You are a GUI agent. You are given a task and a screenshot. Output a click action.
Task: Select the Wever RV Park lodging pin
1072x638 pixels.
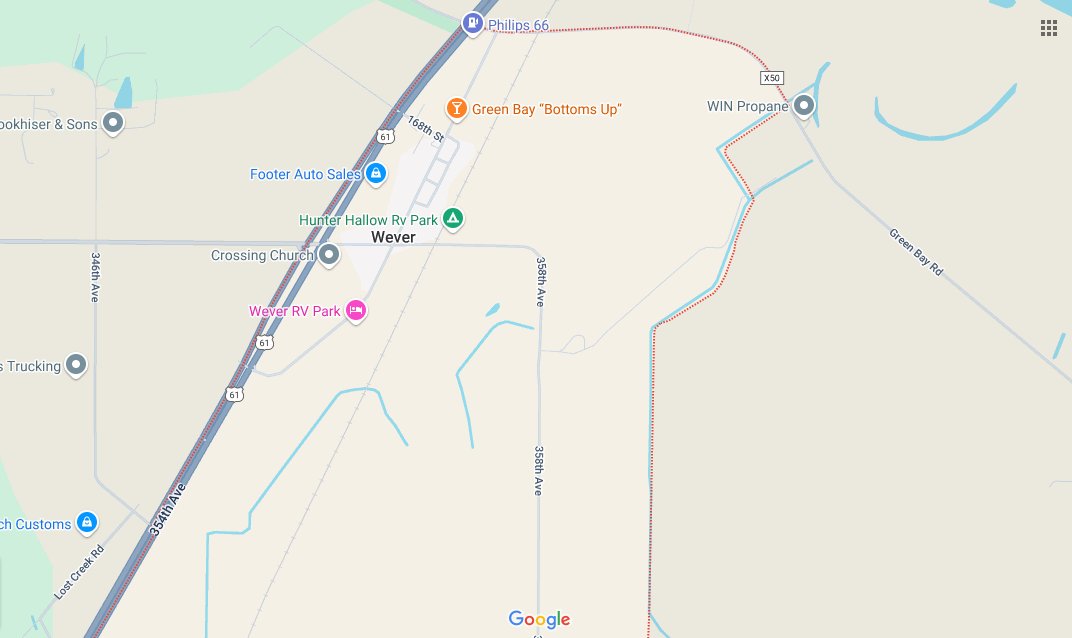point(355,311)
